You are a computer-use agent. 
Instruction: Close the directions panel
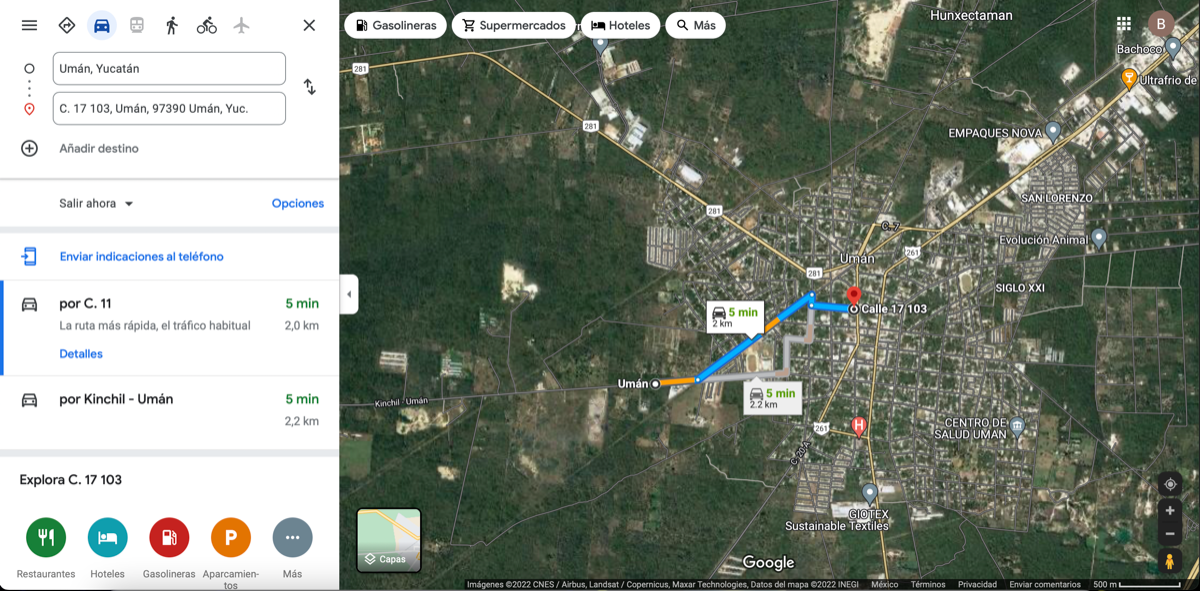(x=309, y=25)
